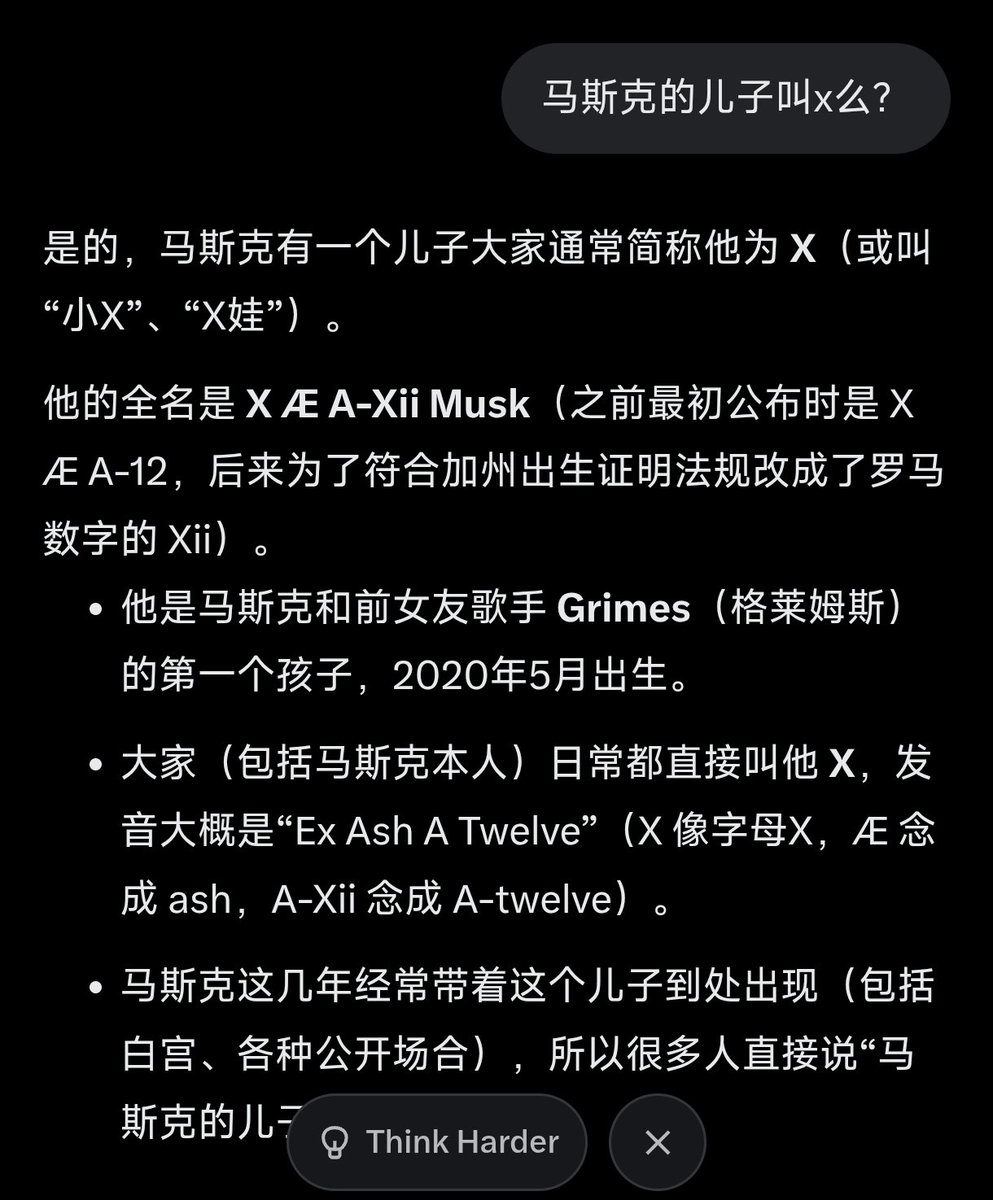Tap the Think Harder button
Viewport: 993px width, 1200px height.
pyautogui.click(x=437, y=1142)
